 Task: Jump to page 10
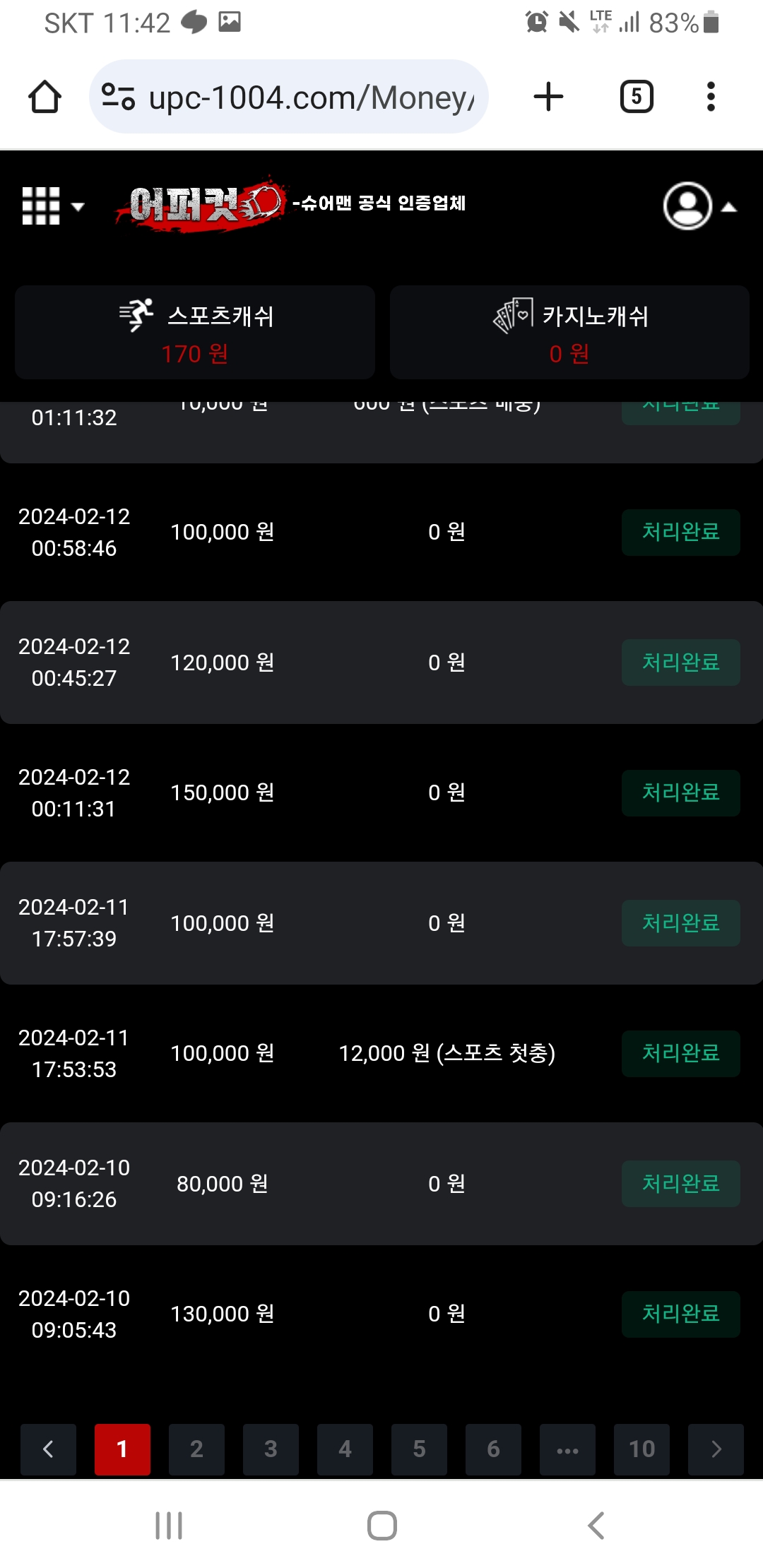tap(641, 1449)
